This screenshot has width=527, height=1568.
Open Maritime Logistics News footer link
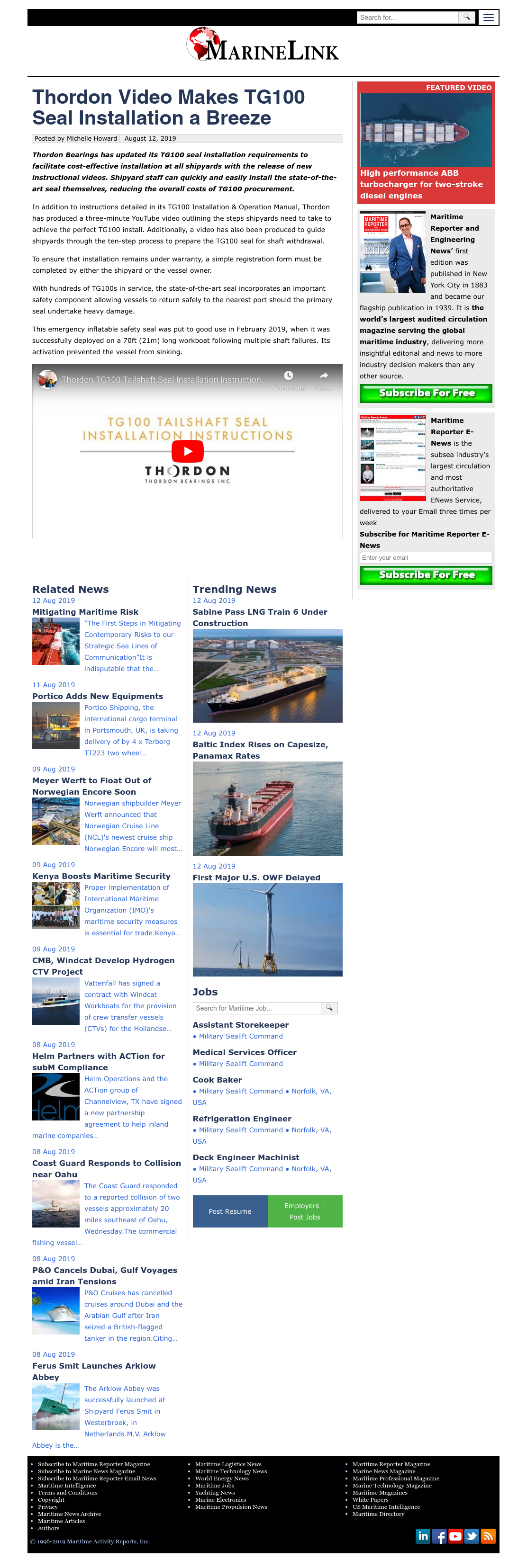coord(228,1464)
